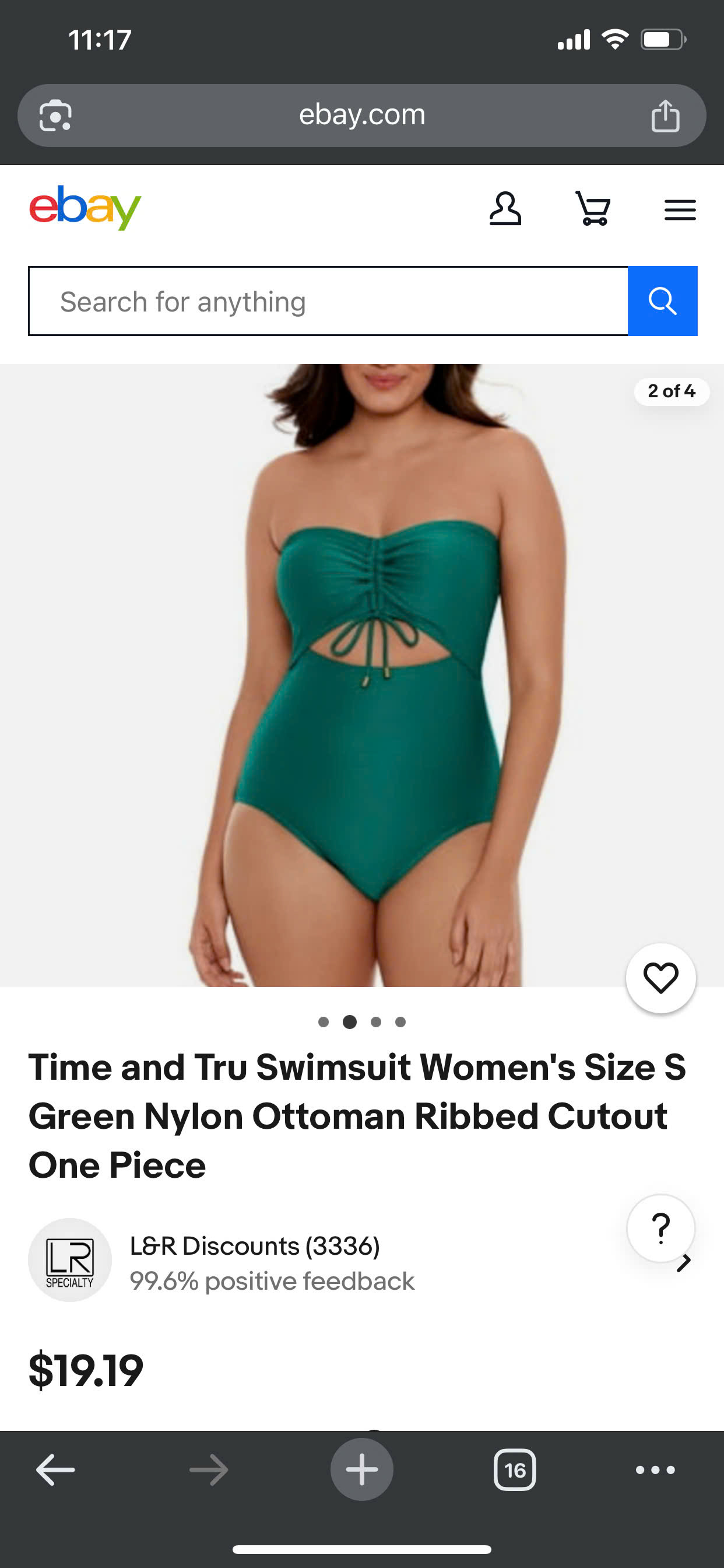Focus the Search for anything field

pyautogui.click(x=328, y=302)
